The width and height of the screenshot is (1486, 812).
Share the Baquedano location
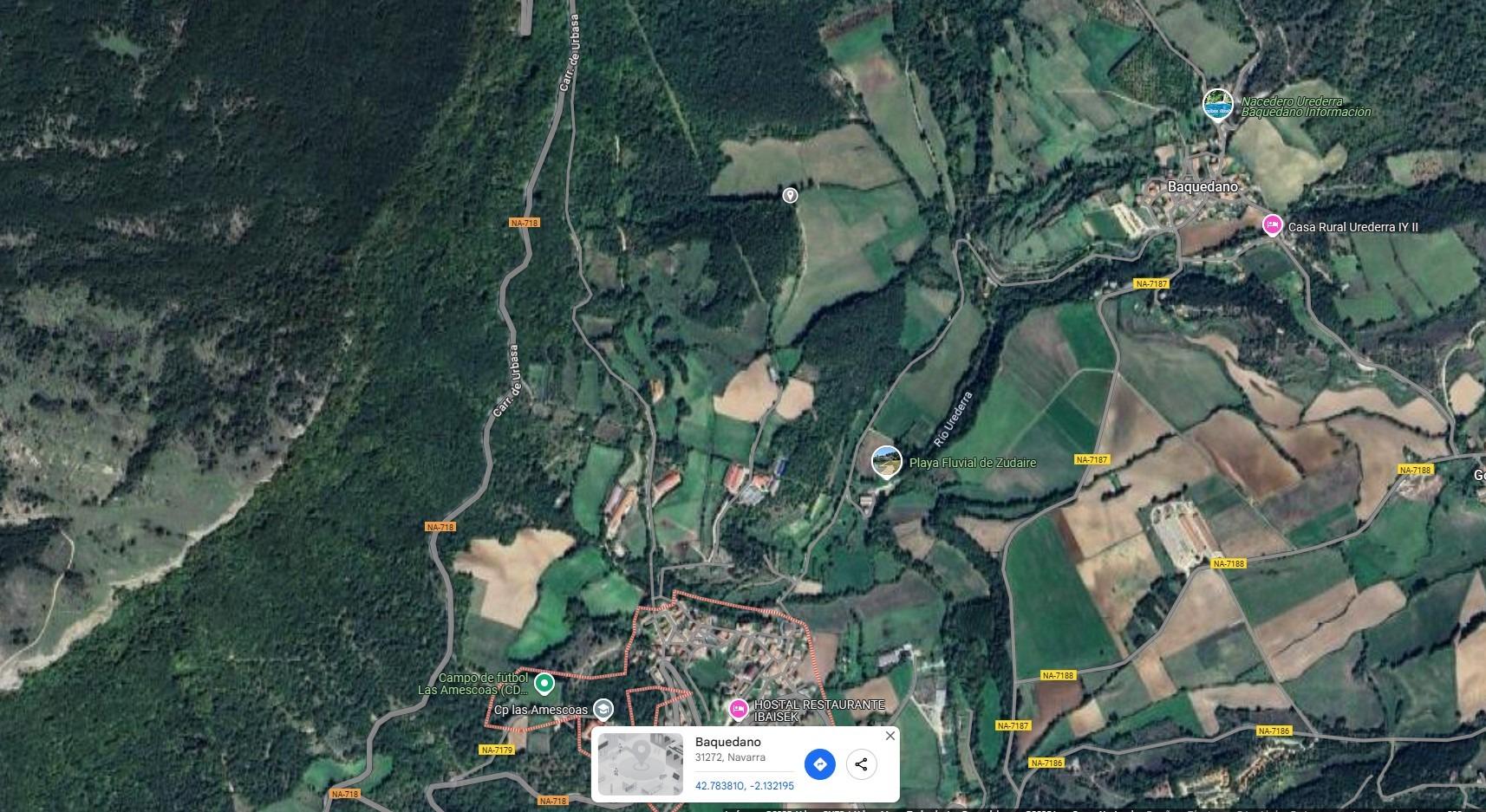(x=861, y=764)
